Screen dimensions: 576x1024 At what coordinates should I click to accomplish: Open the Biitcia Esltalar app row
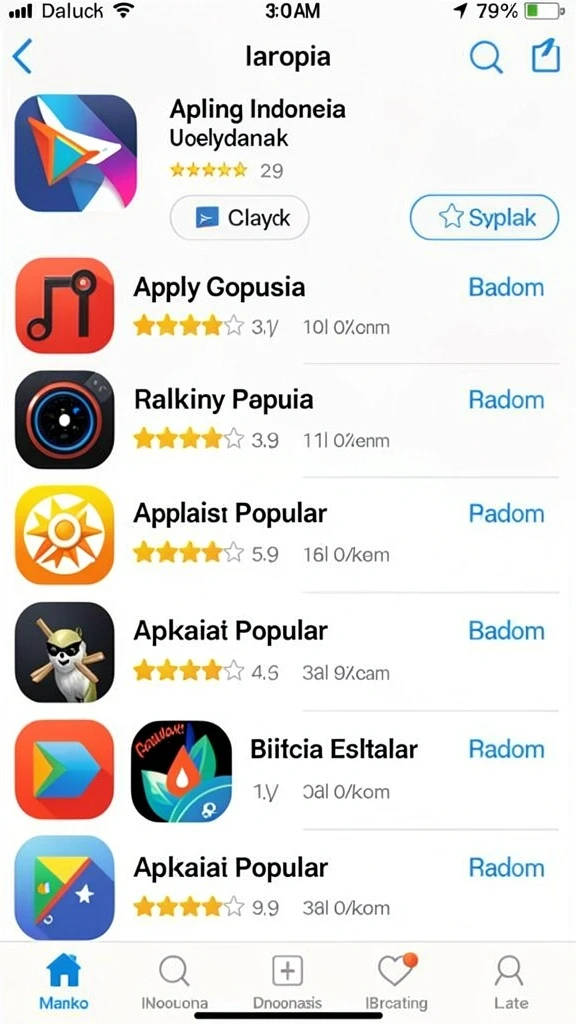tap(287, 769)
